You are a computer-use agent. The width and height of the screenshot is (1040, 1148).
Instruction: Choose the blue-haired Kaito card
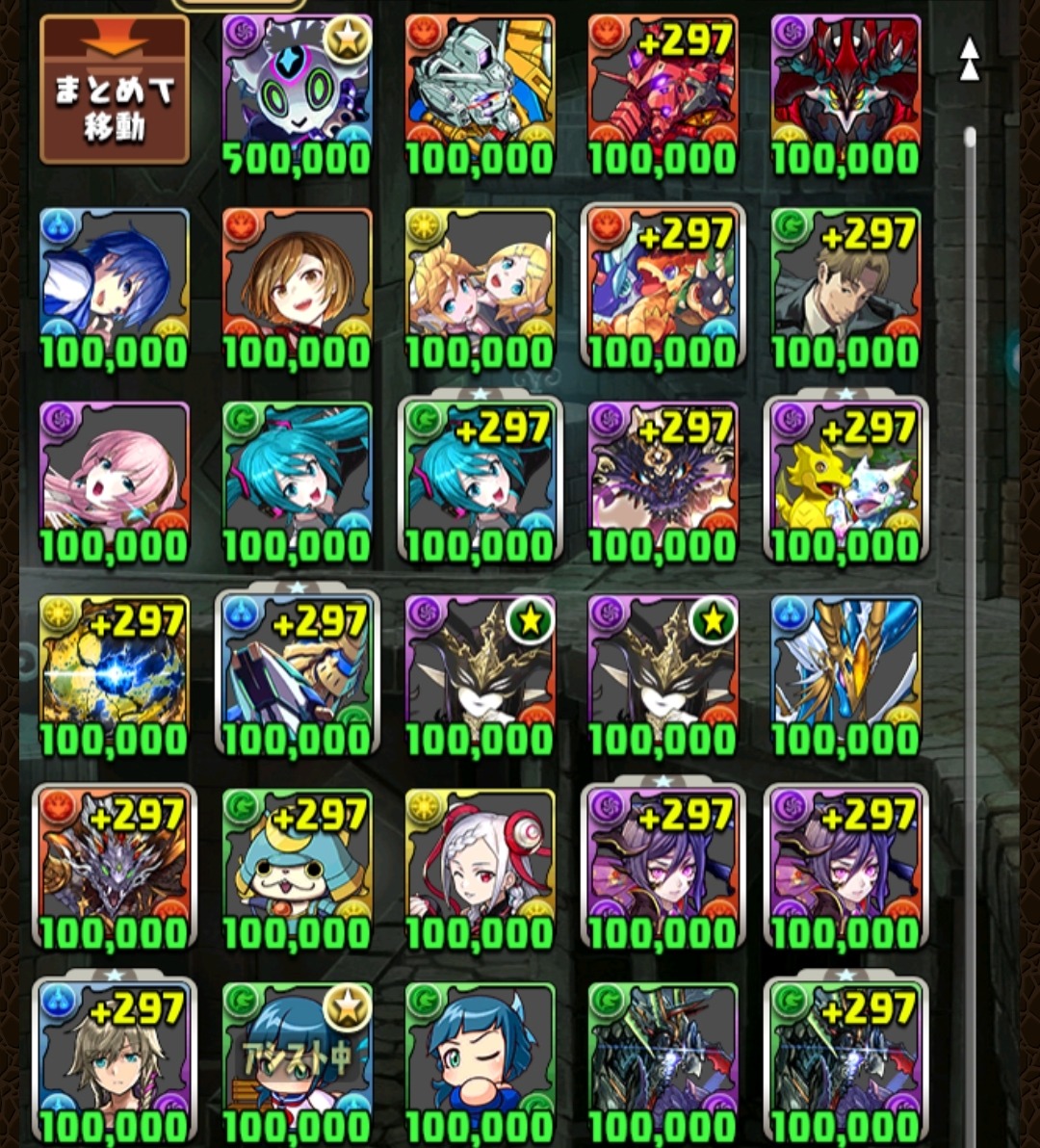(x=114, y=287)
